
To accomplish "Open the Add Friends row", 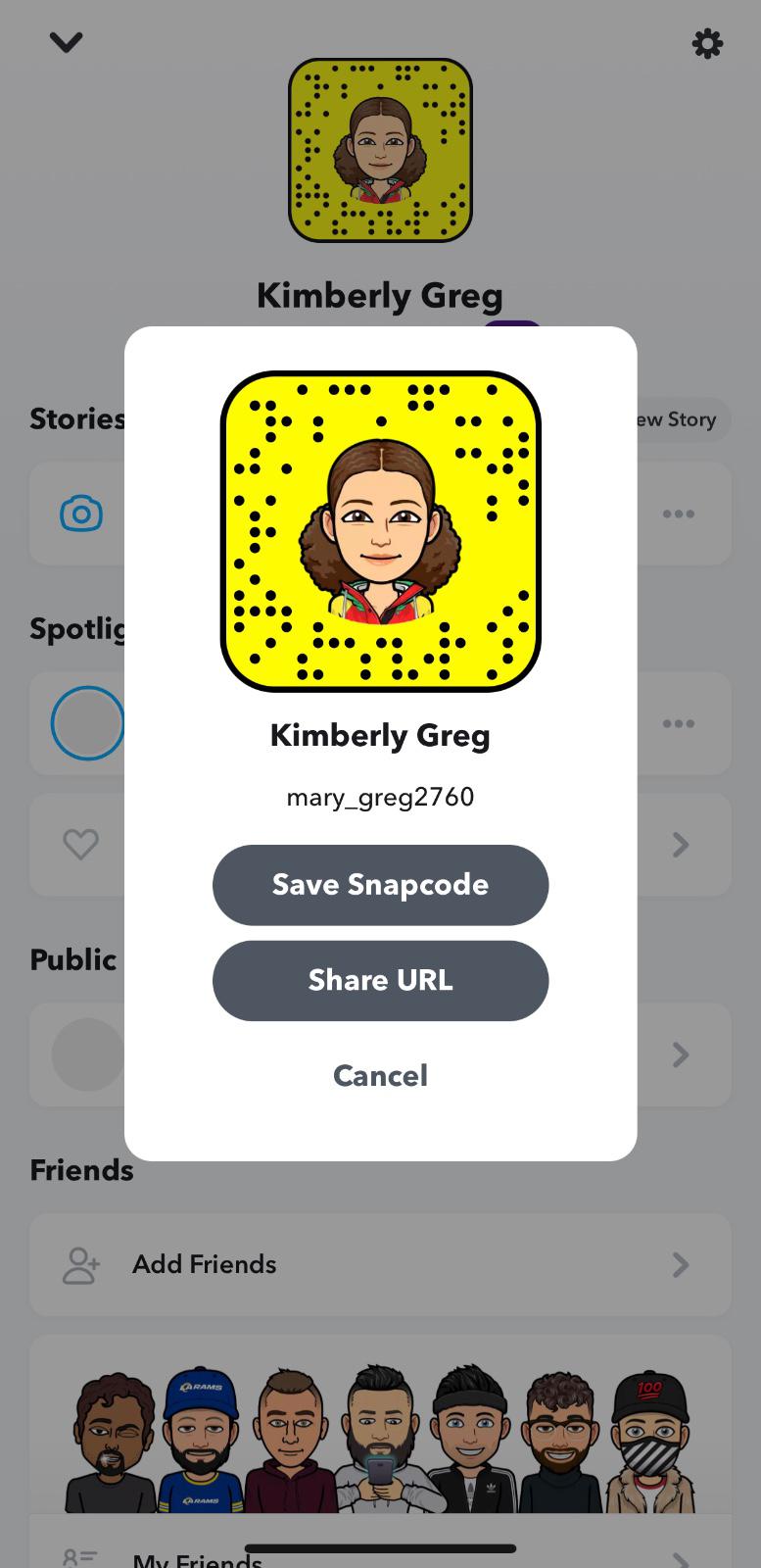I will 380,1264.
